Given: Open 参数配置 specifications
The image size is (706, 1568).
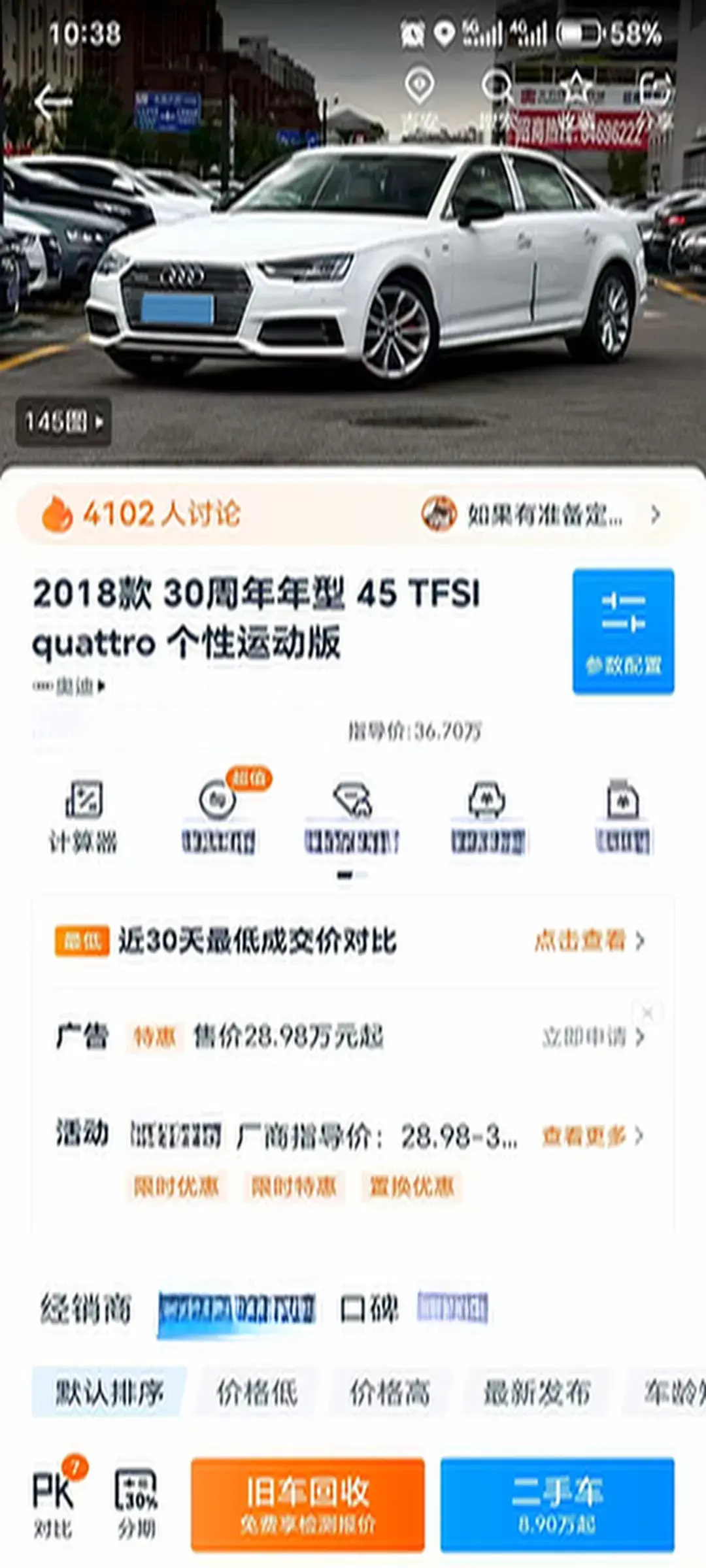Looking at the screenshot, I should tap(623, 631).
